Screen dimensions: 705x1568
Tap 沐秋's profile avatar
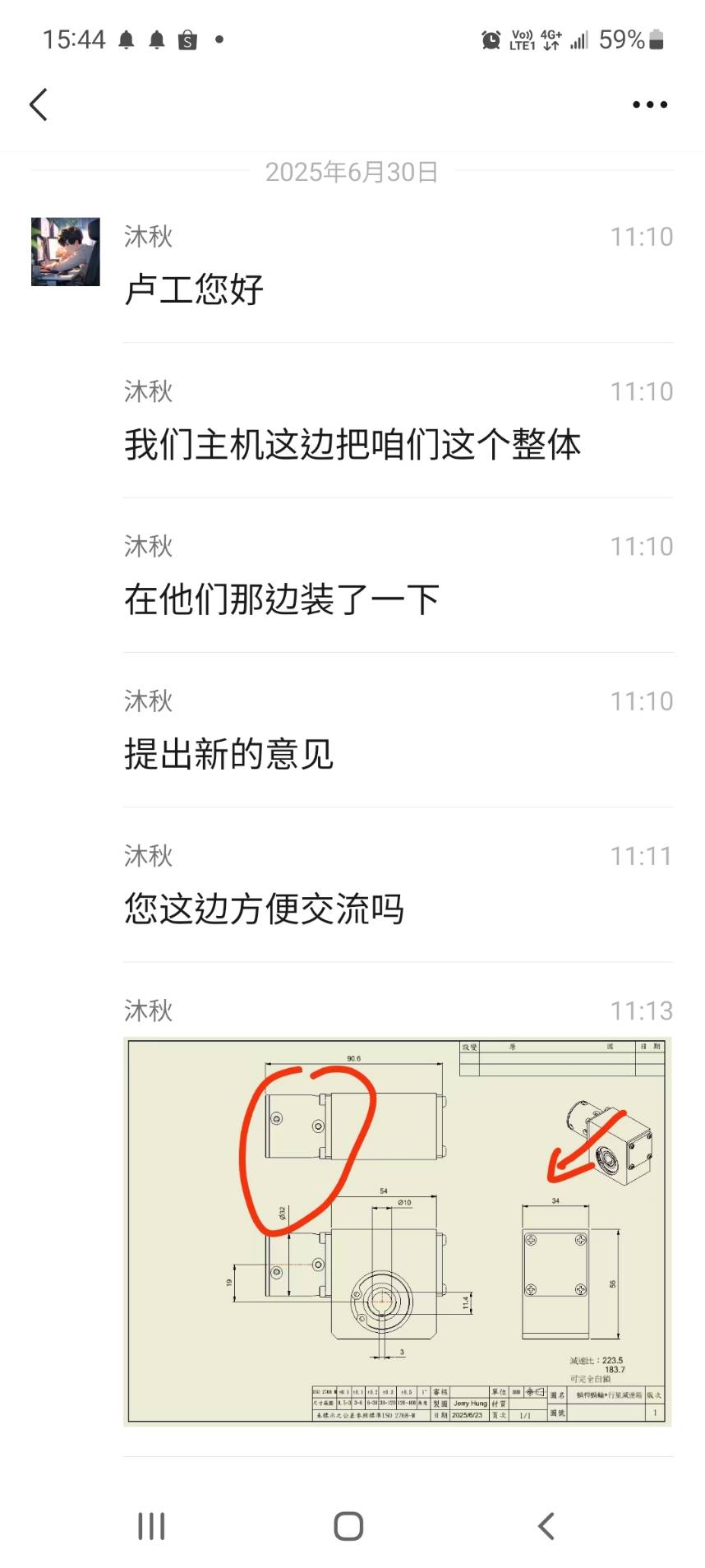click(66, 252)
